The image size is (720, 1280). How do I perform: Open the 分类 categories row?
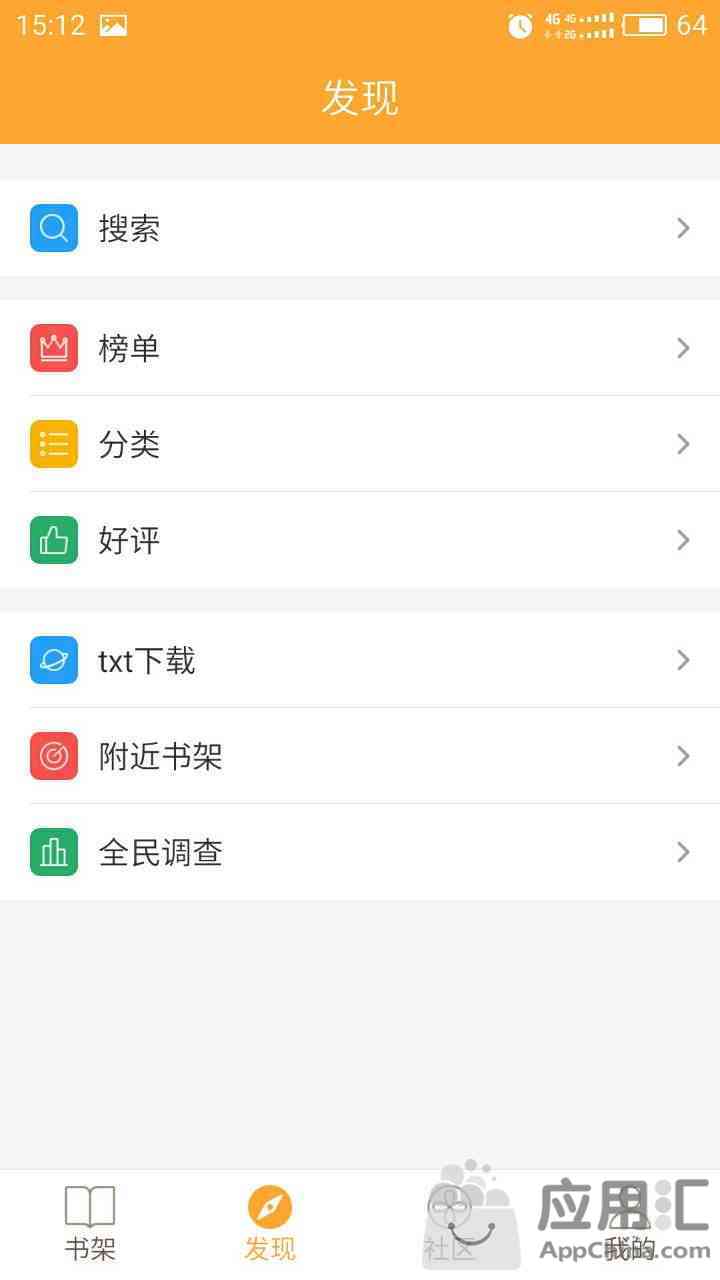[x=360, y=444]
